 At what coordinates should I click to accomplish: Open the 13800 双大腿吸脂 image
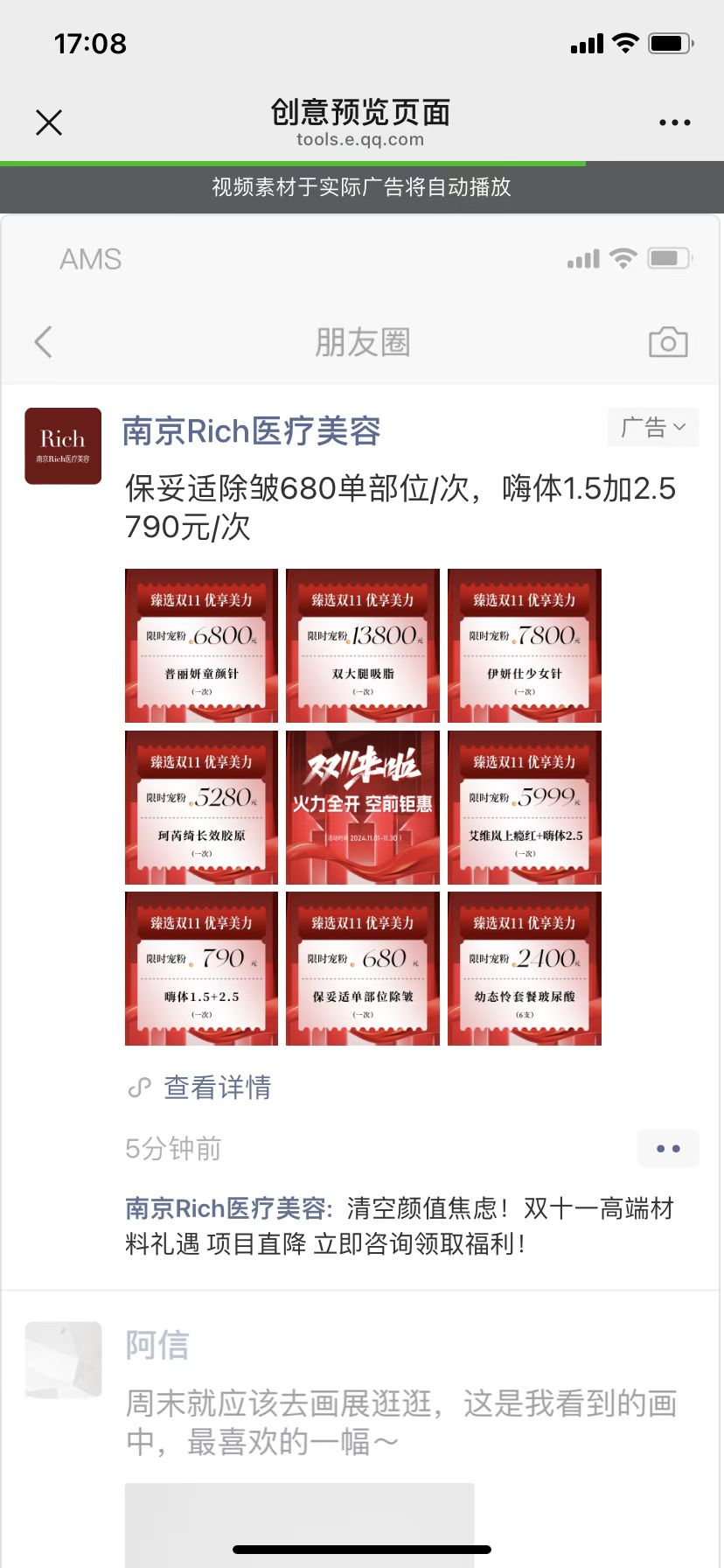point(363,646)
